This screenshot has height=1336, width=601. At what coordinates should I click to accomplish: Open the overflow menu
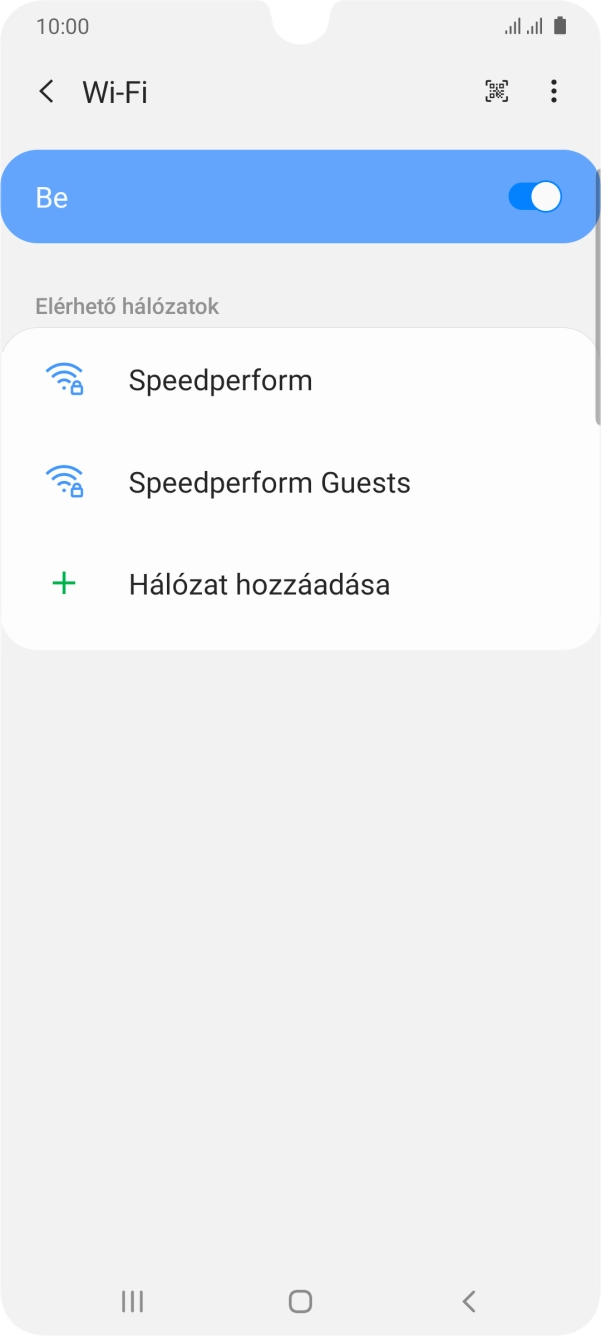[553, 92]
